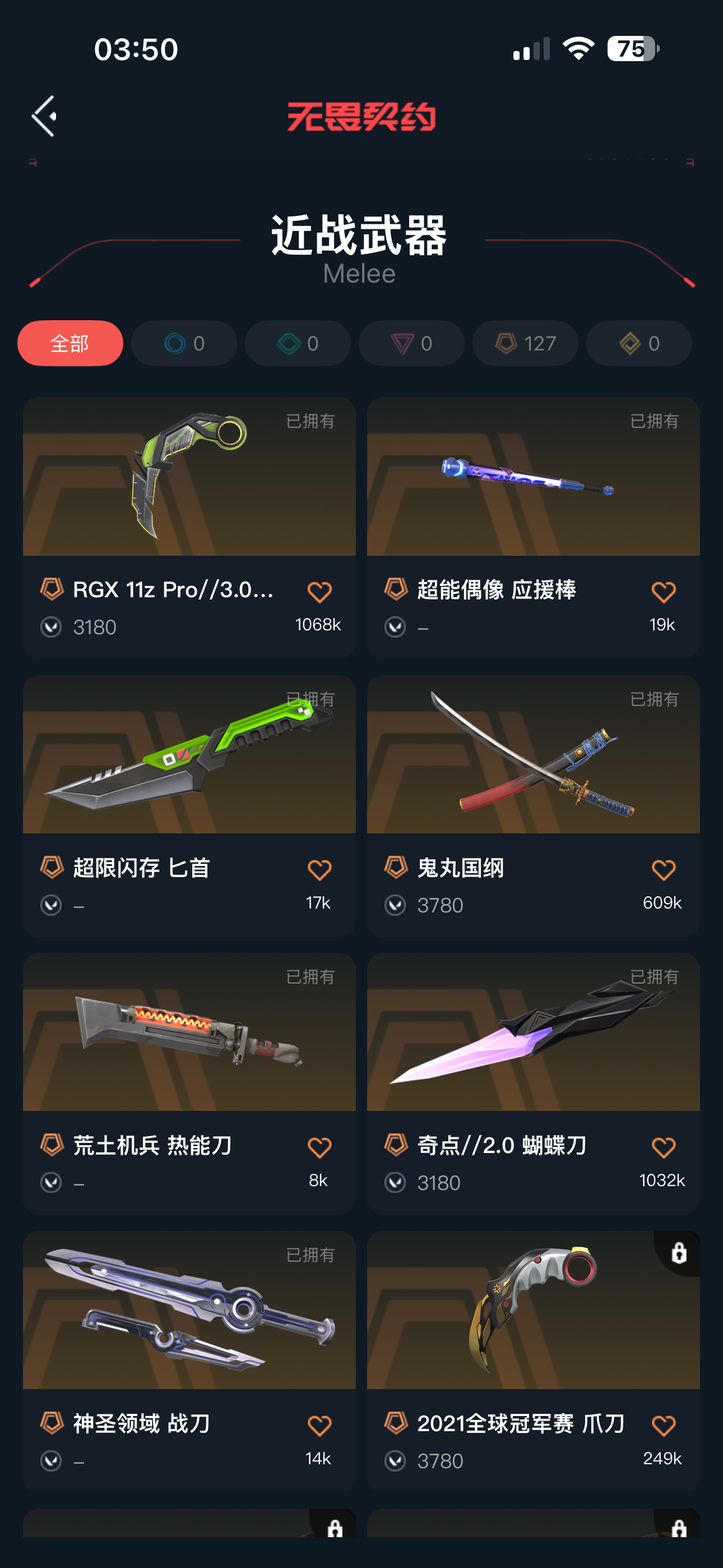Filter by the orange tier chip showing 127
This screenshot has height=1568, width=723.
(525, 343)
